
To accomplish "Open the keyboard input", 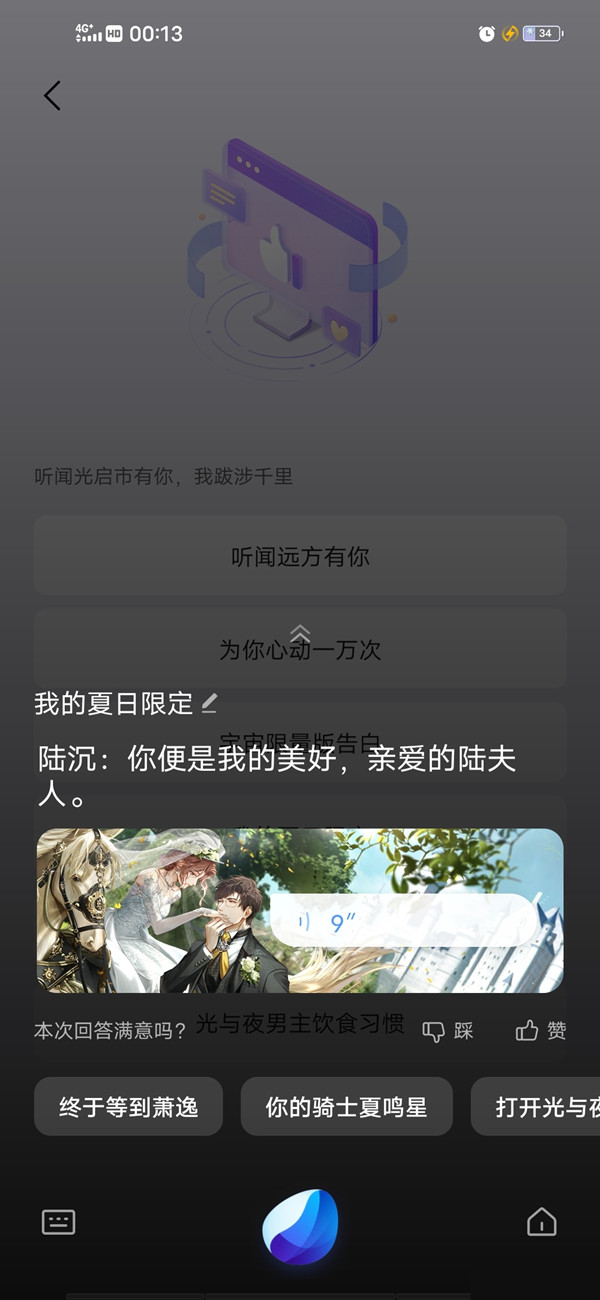I will point(59,1222).
